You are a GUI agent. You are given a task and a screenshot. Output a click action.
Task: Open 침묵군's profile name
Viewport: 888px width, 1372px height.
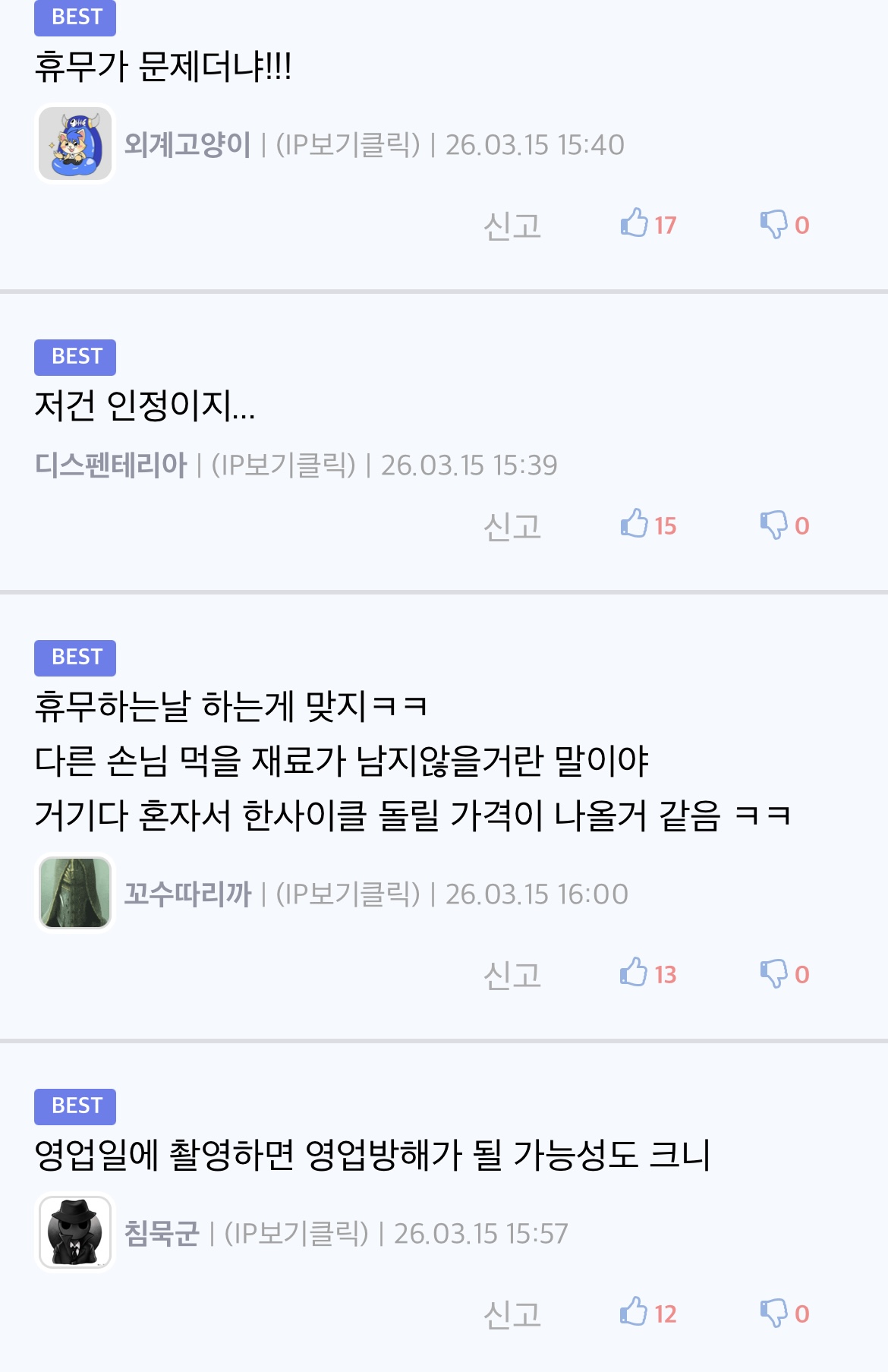(161, 1233)
